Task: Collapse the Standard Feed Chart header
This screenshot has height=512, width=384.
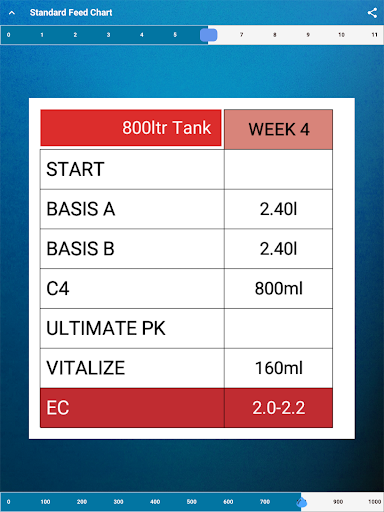Action: [x=12, y=13]
